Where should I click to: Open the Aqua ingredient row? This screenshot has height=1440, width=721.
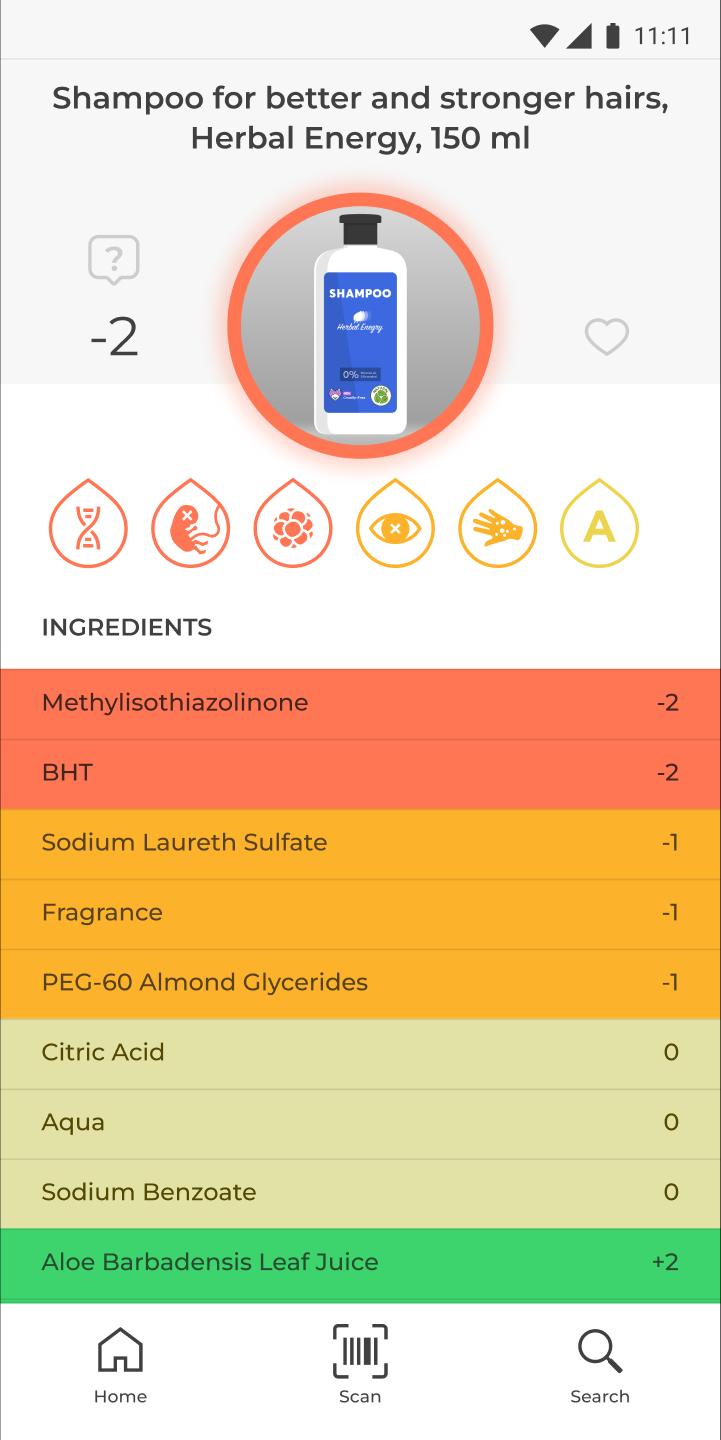click(360, 1124)
